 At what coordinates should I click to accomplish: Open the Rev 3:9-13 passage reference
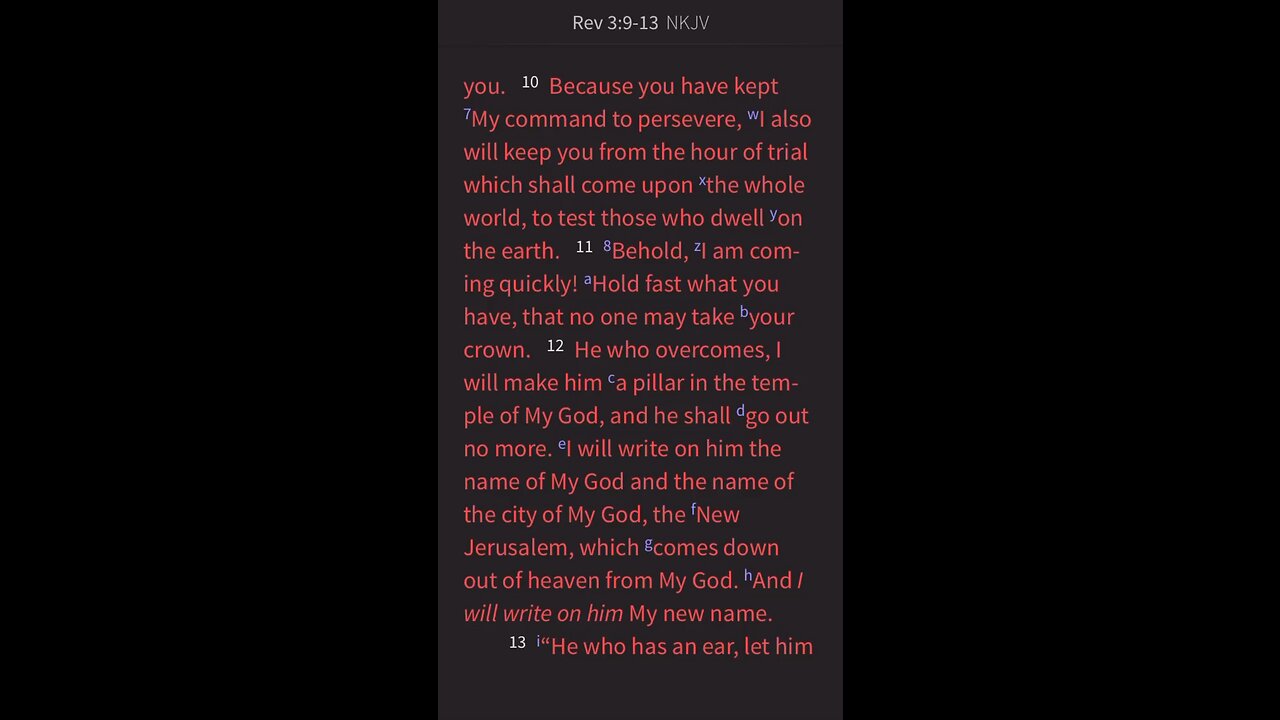pyautogui.click(x=614, y=23)
